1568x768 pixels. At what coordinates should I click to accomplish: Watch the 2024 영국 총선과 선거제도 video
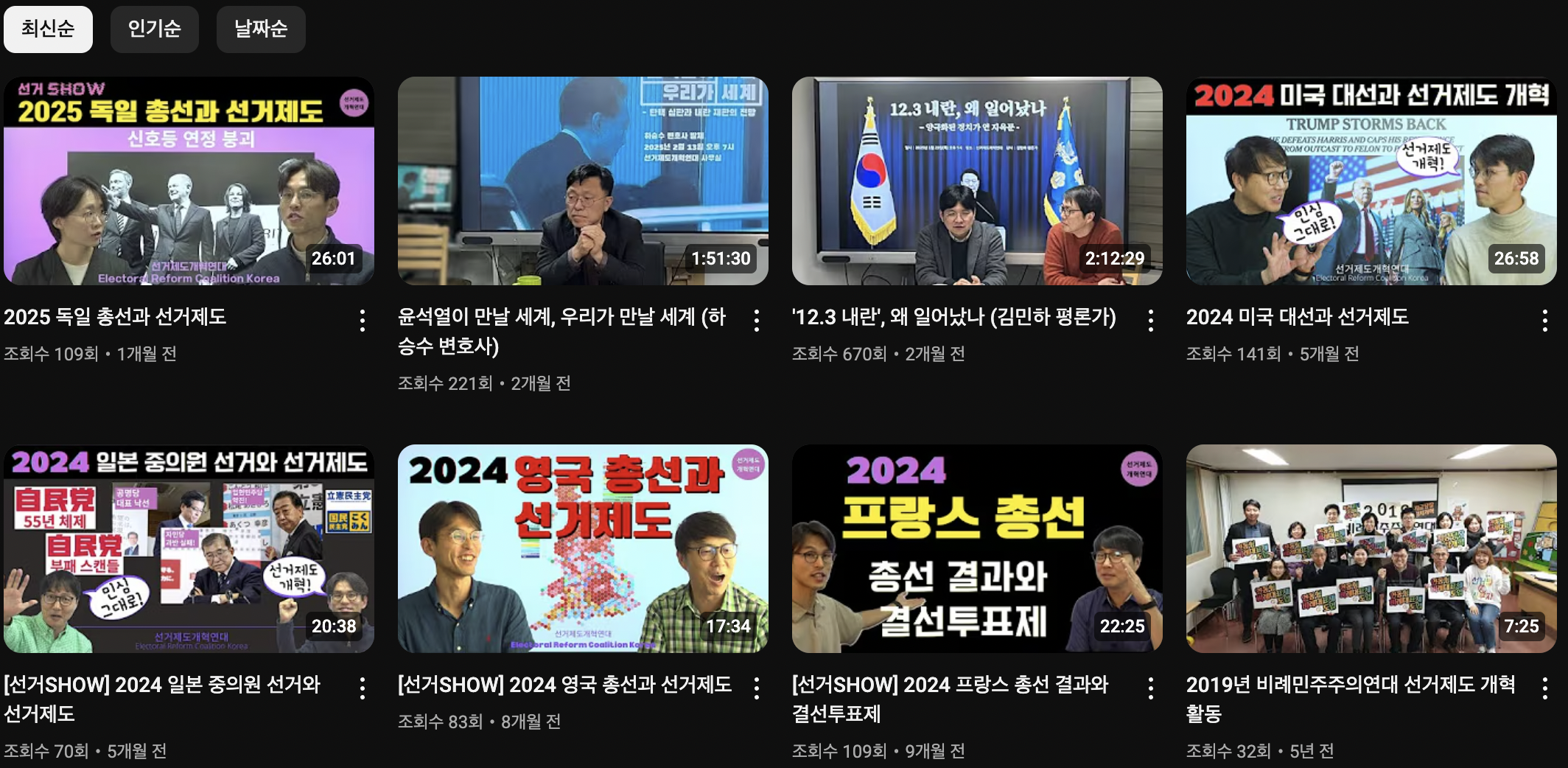click(x=583, y=548)
